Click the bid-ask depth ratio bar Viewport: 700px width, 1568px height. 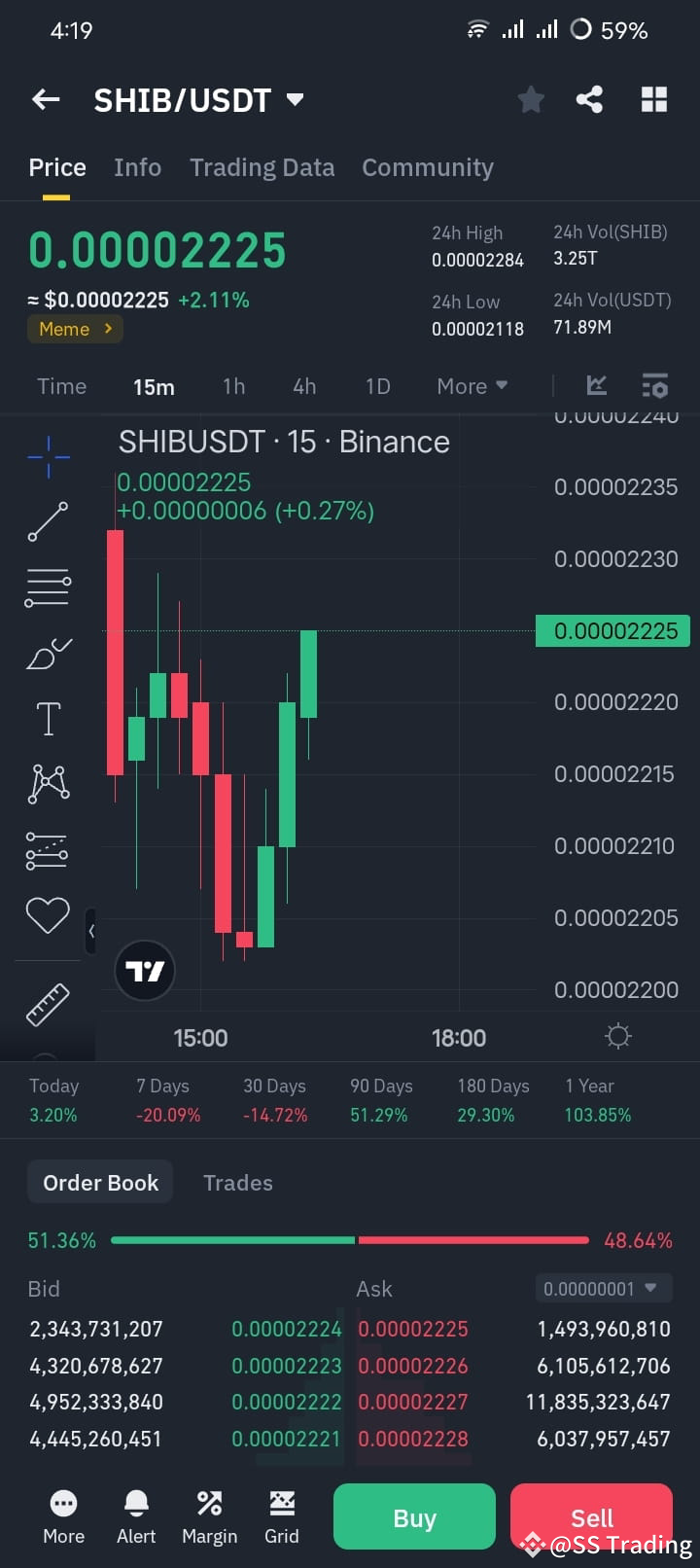pos(350,1240)
